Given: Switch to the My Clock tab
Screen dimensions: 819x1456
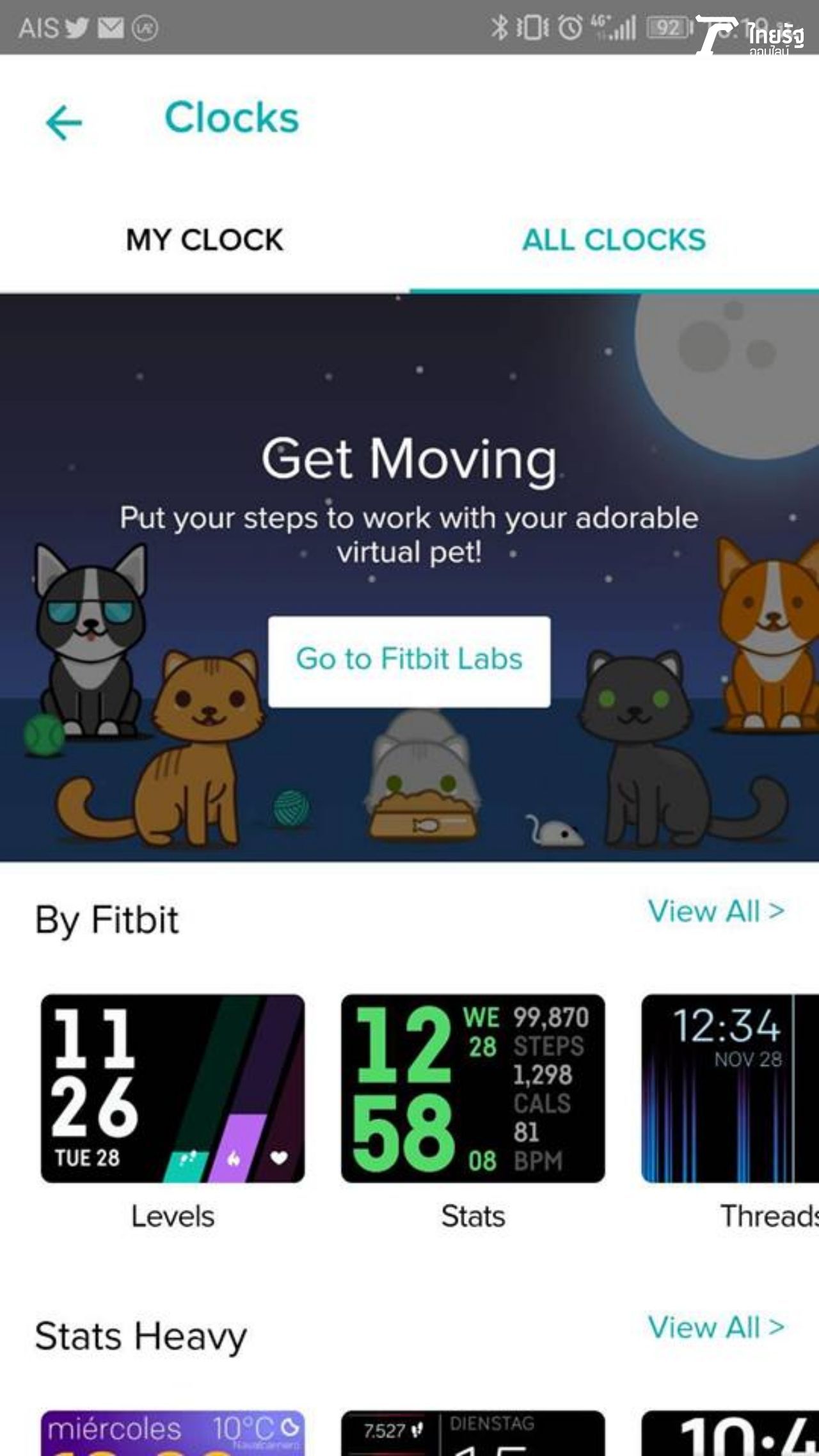Looking at the screenshot, I should tap(204, 241).
